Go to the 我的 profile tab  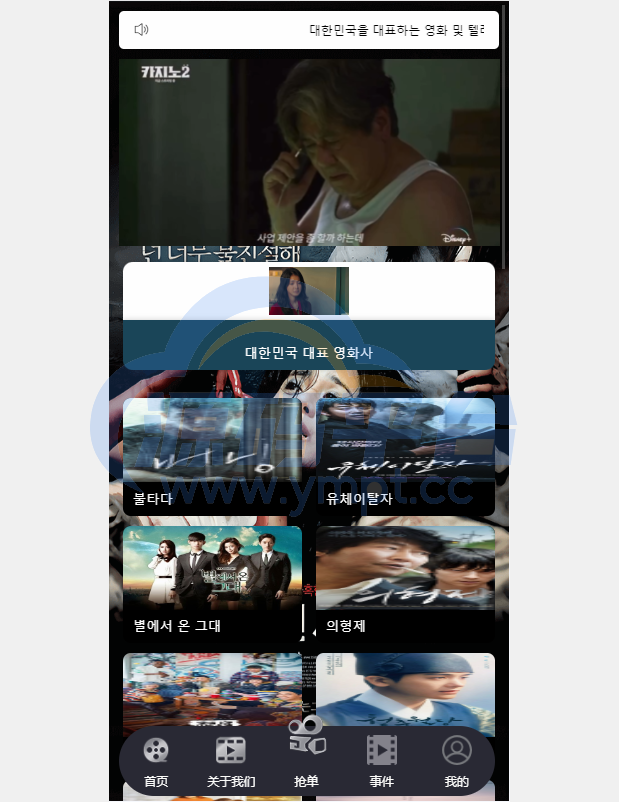click(x=456, y=762)
